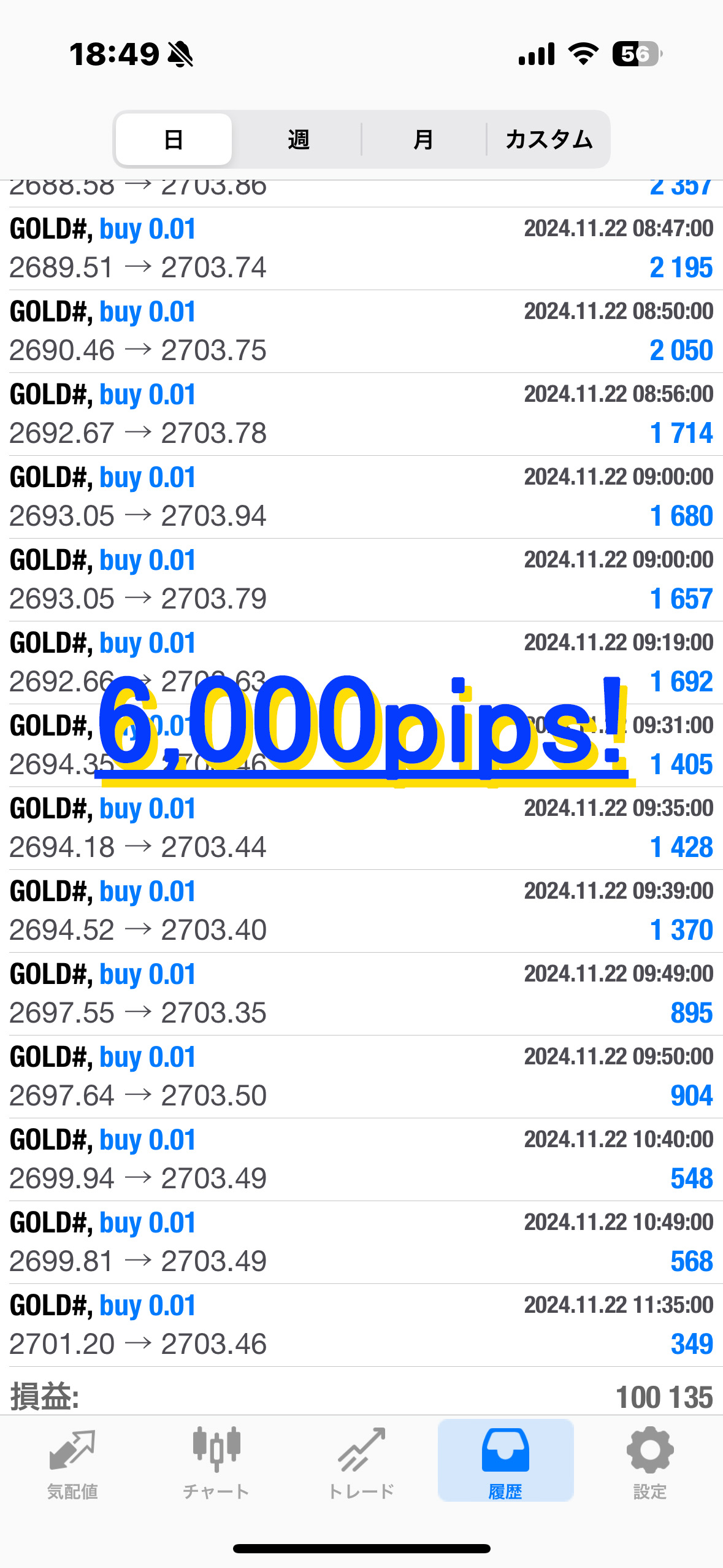
Task: Show details of the 08:56:00 GOLD# trade
Action: coord(361,414)
